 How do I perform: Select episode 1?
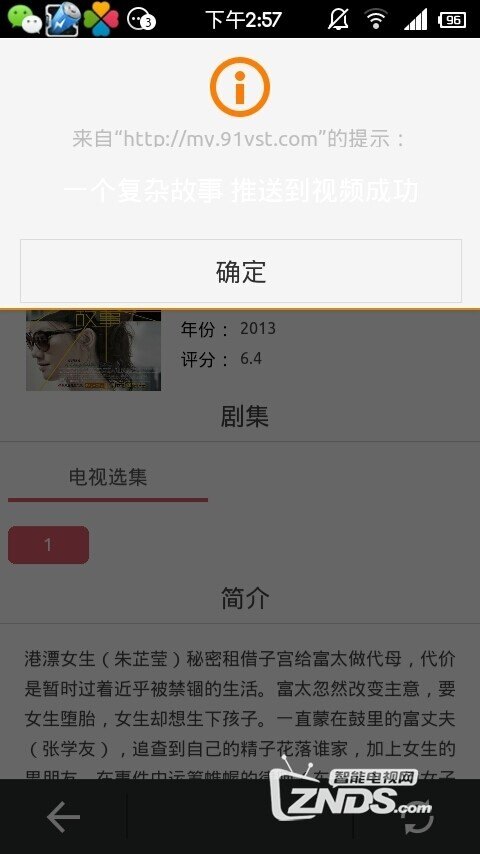coord(48,545)
